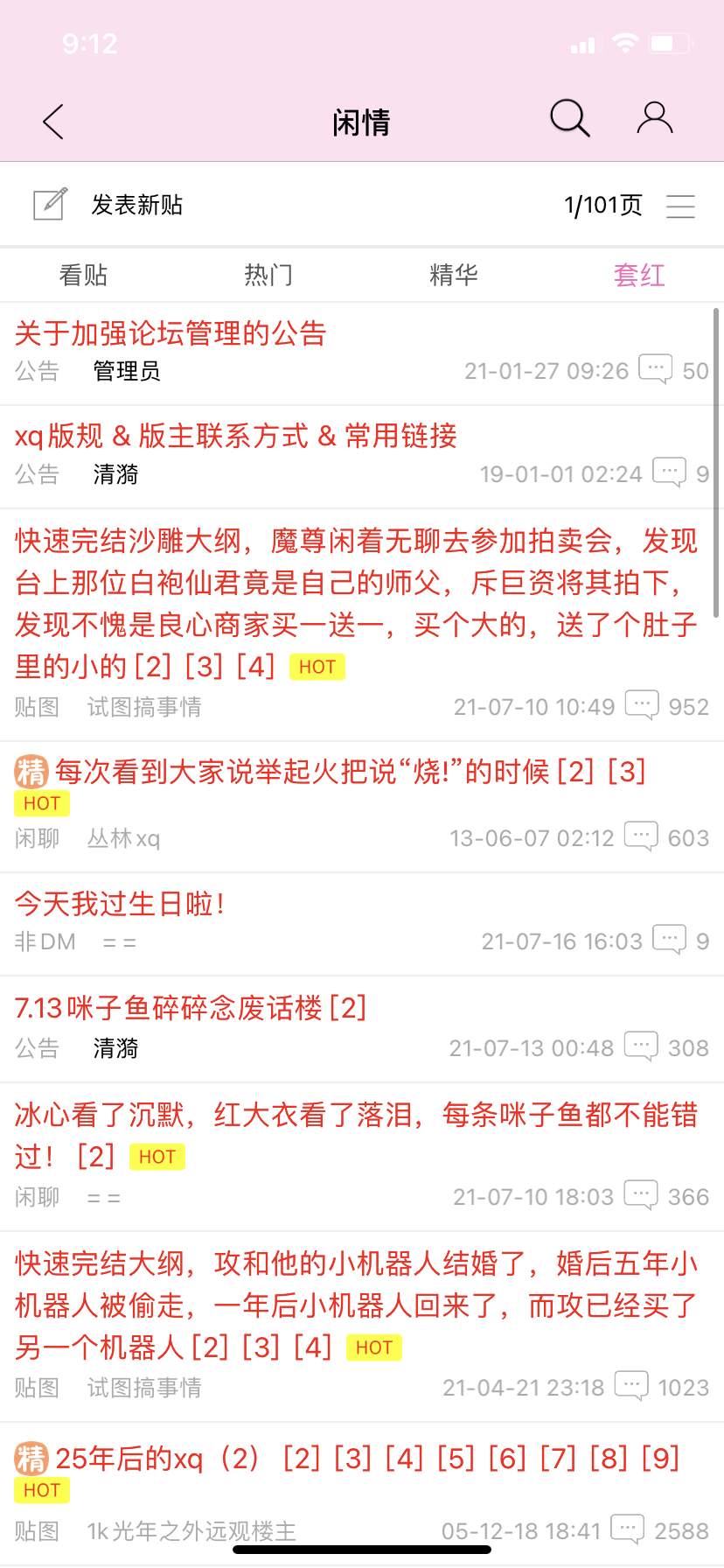Open xq版规 & 版主联系方式 post
Image resolution: width=724 pixels, height=1568 pixels.
click(x=236, y=436)
